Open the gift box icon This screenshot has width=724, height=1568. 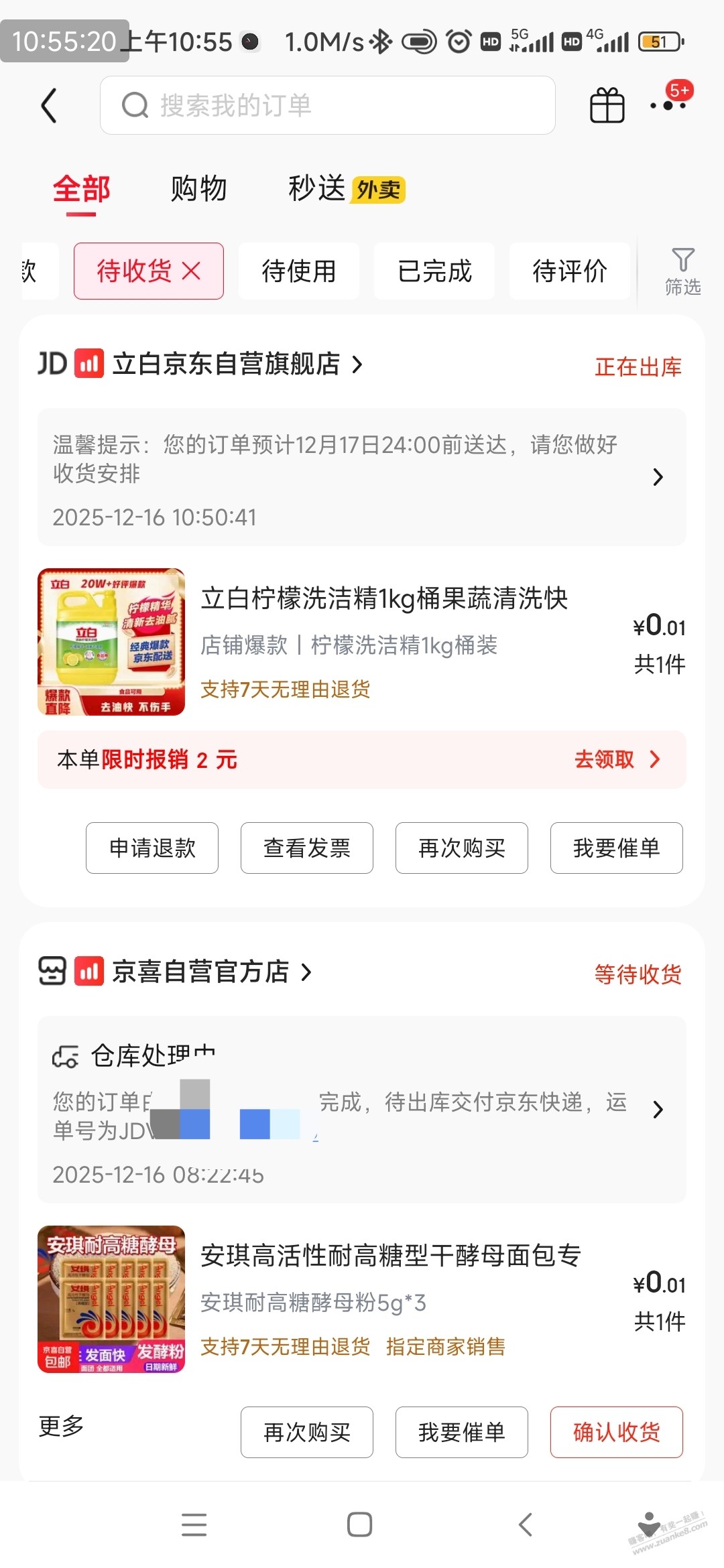coord(607,106)
